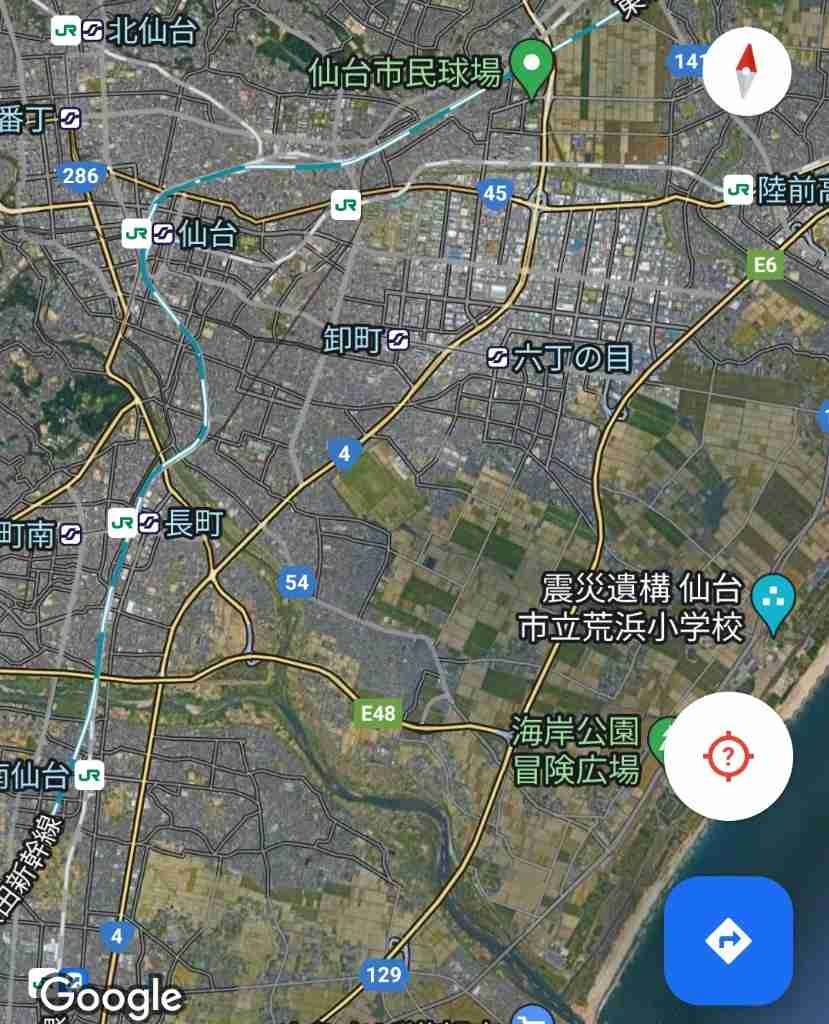The image size is (829, 1024).
Task: Open directions with the blue arrow button
Action: [x=728, y=940]
